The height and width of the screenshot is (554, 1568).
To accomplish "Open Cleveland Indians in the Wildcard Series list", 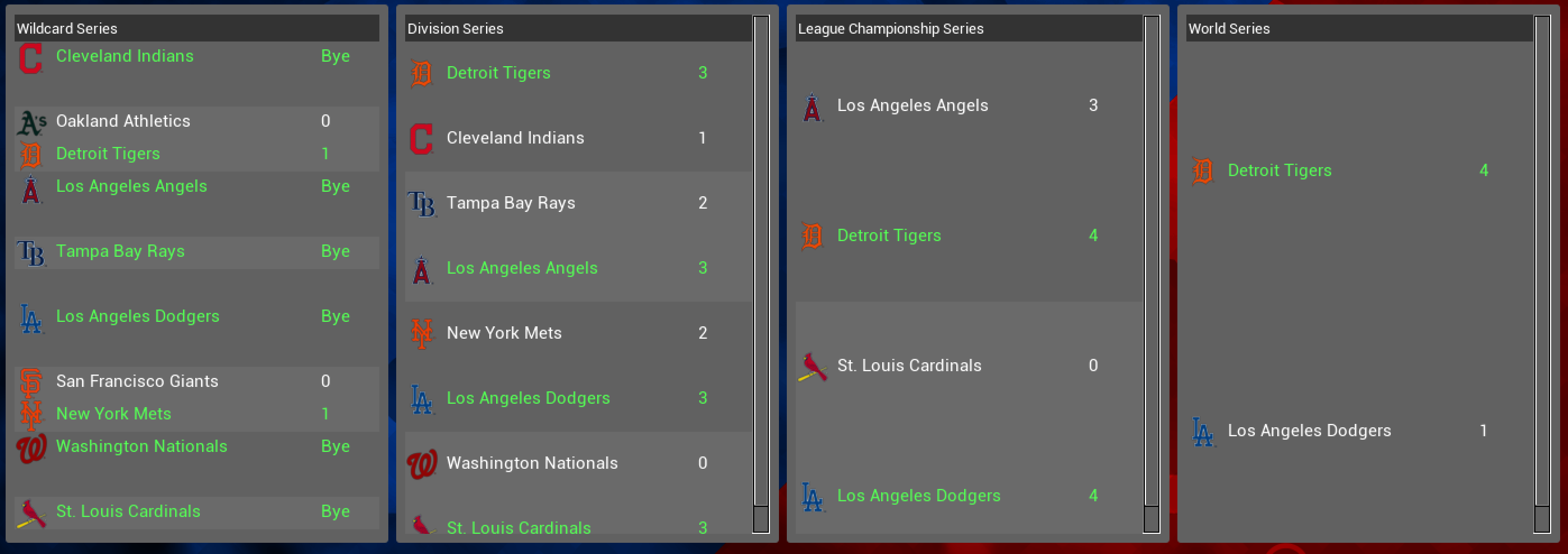I will coord(125,56).
